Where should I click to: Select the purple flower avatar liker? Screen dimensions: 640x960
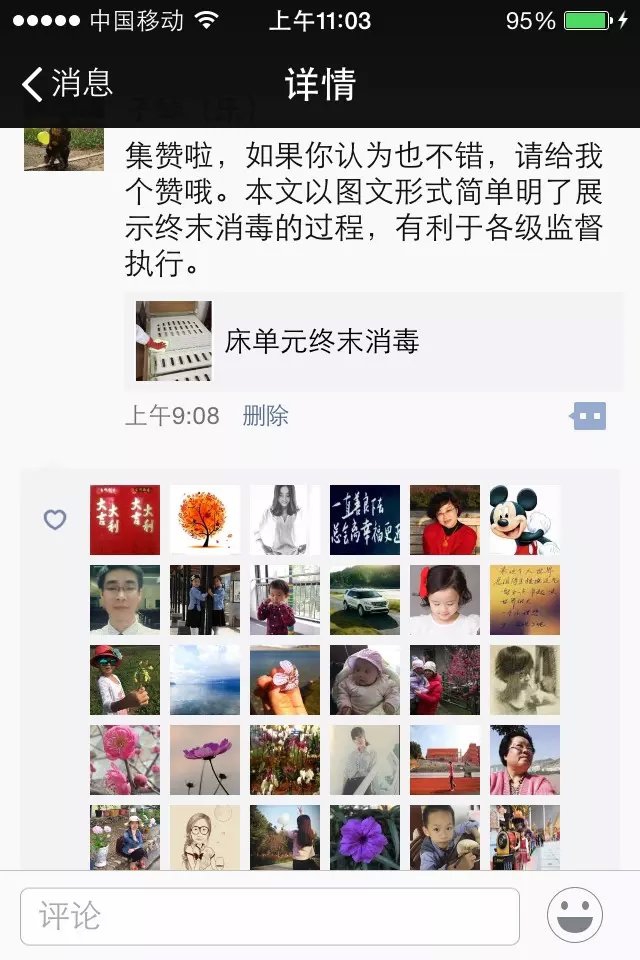tap(365, 838)
